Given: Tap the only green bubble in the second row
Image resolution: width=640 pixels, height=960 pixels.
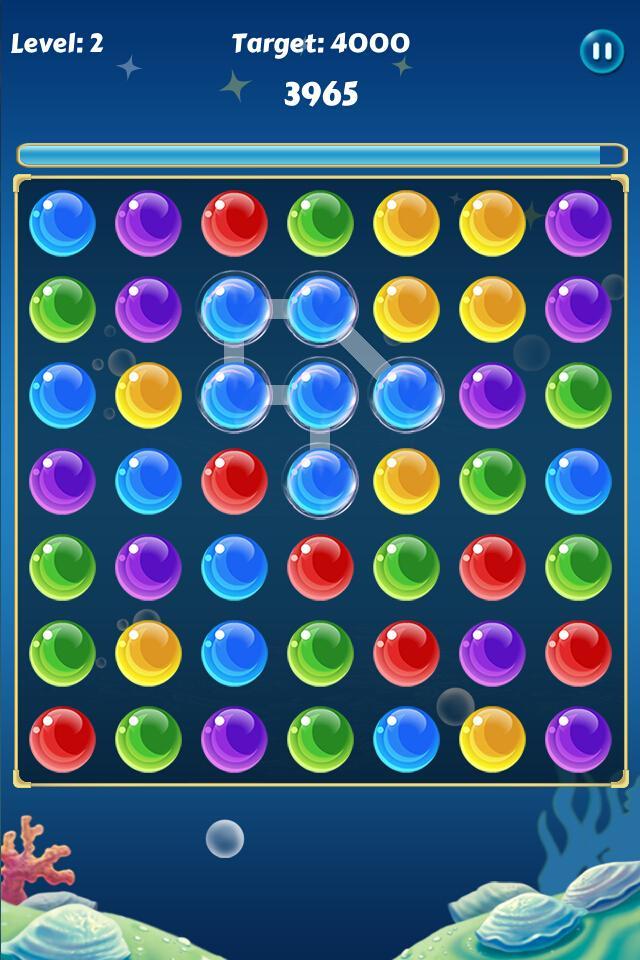Looking at the screenshot, I should (63, 309).
